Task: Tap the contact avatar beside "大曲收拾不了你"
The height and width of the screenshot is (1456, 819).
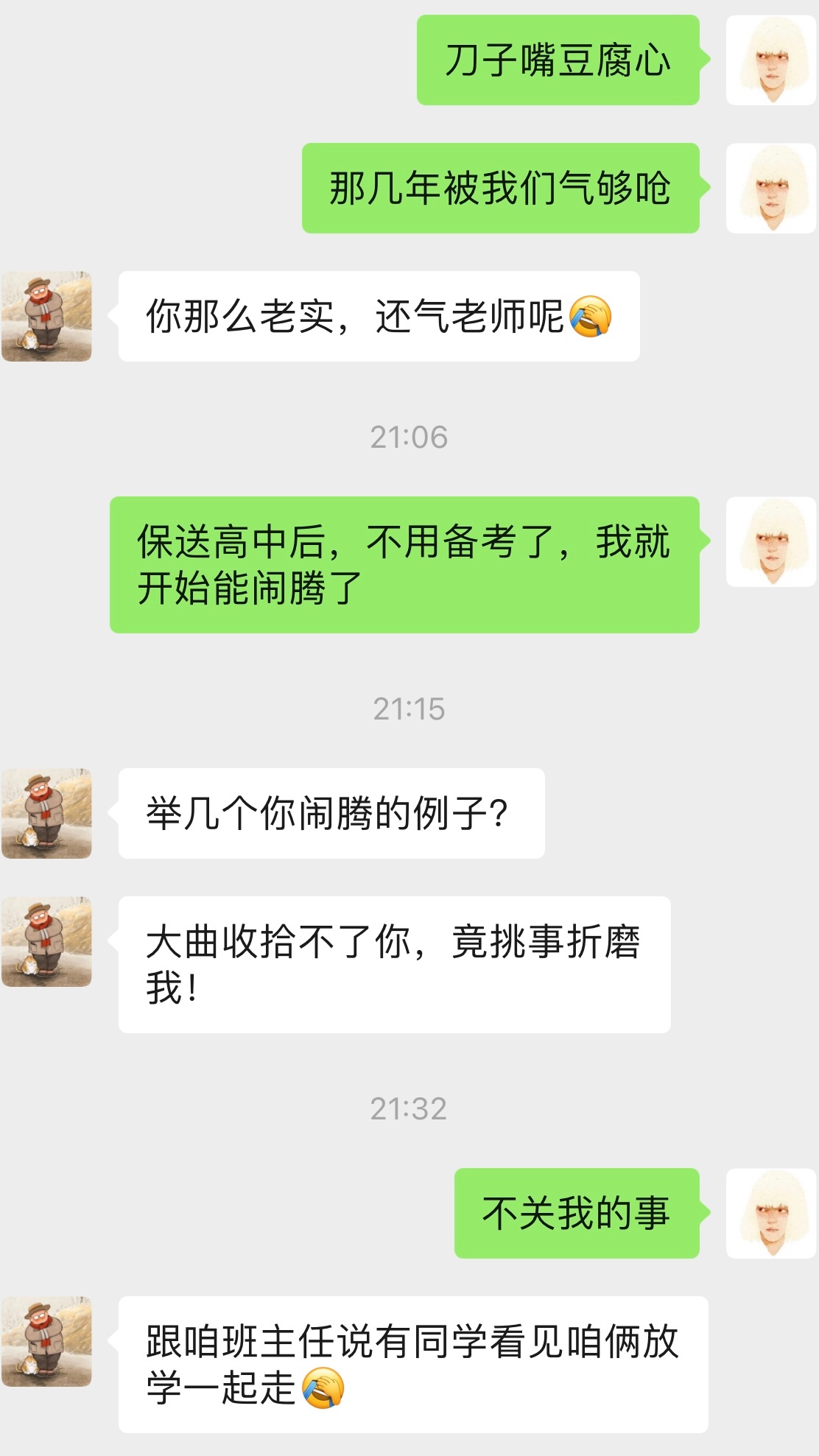Action: pyautogui.click(x=47, y=942)
